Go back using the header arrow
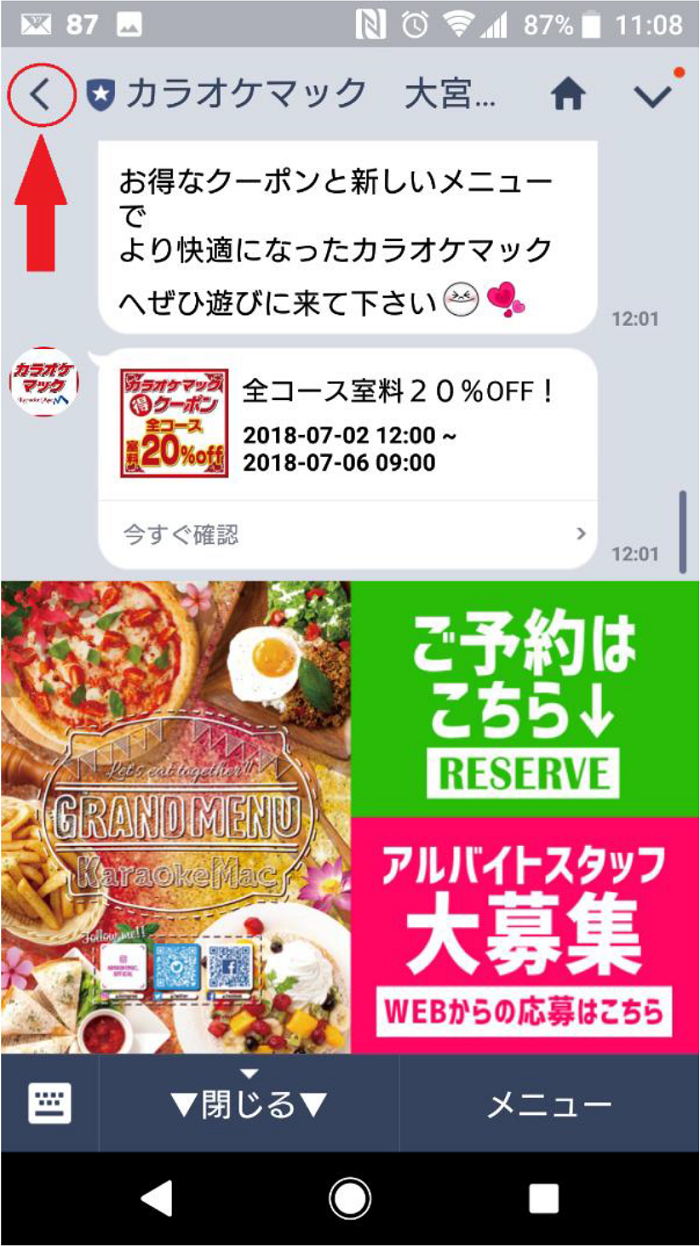The width and height of the screenshot is (700, 1246). pyautogui.click(x=40, y=95)
